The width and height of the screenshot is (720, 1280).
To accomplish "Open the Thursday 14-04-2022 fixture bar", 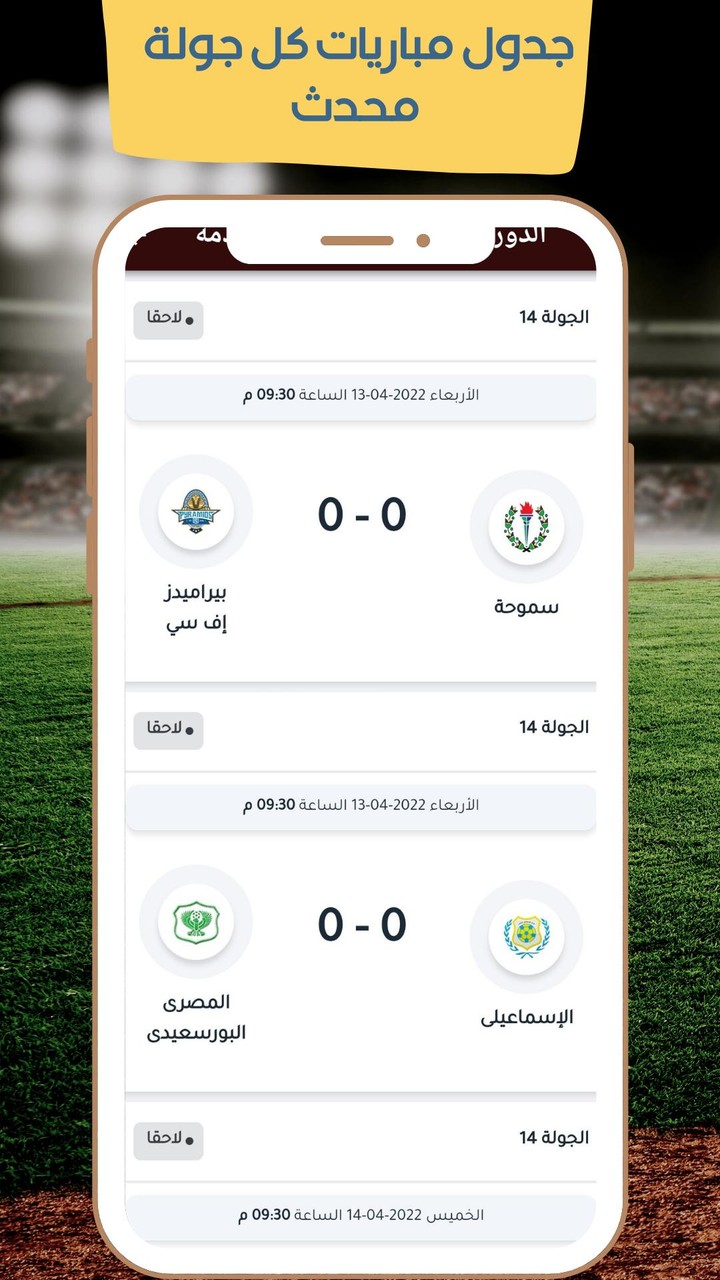I will [360, 1214].
